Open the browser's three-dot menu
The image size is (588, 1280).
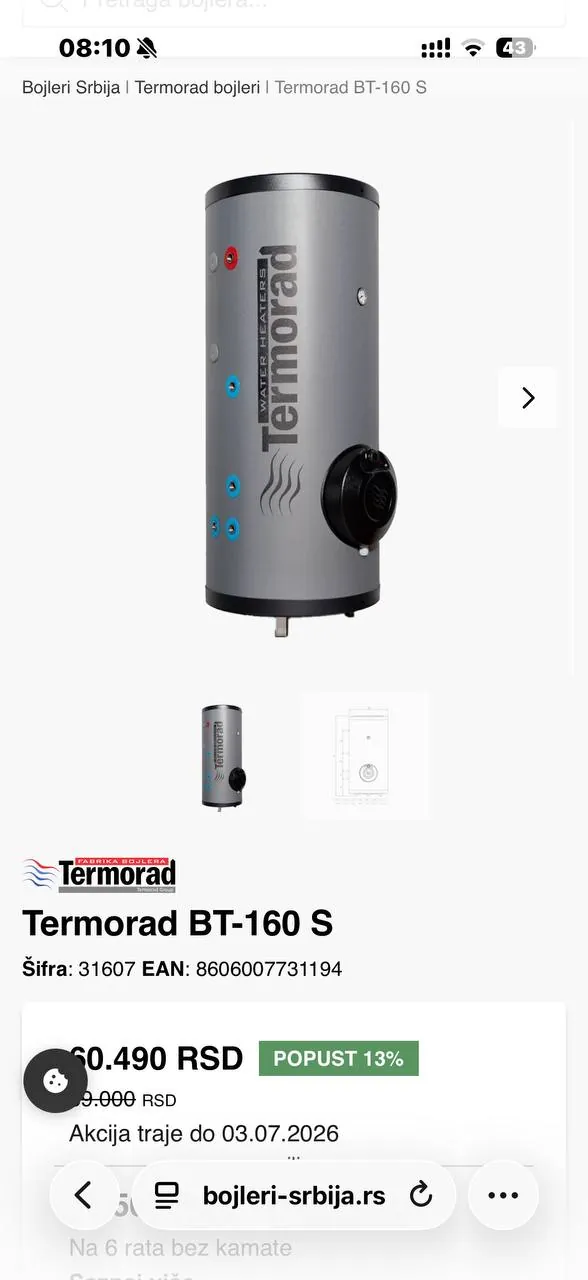click(x=503, y=1195)
